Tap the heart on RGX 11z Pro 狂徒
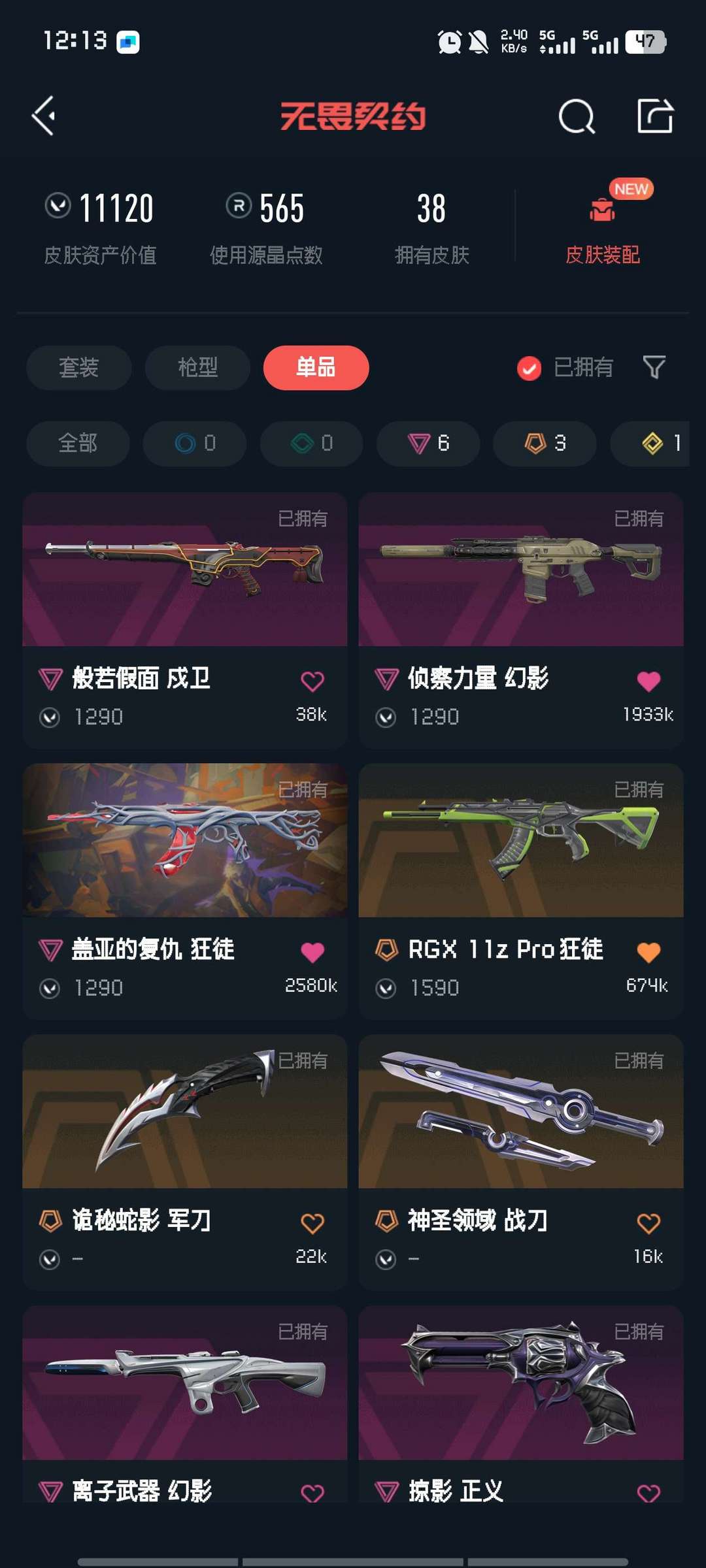 tap(648, 953)
